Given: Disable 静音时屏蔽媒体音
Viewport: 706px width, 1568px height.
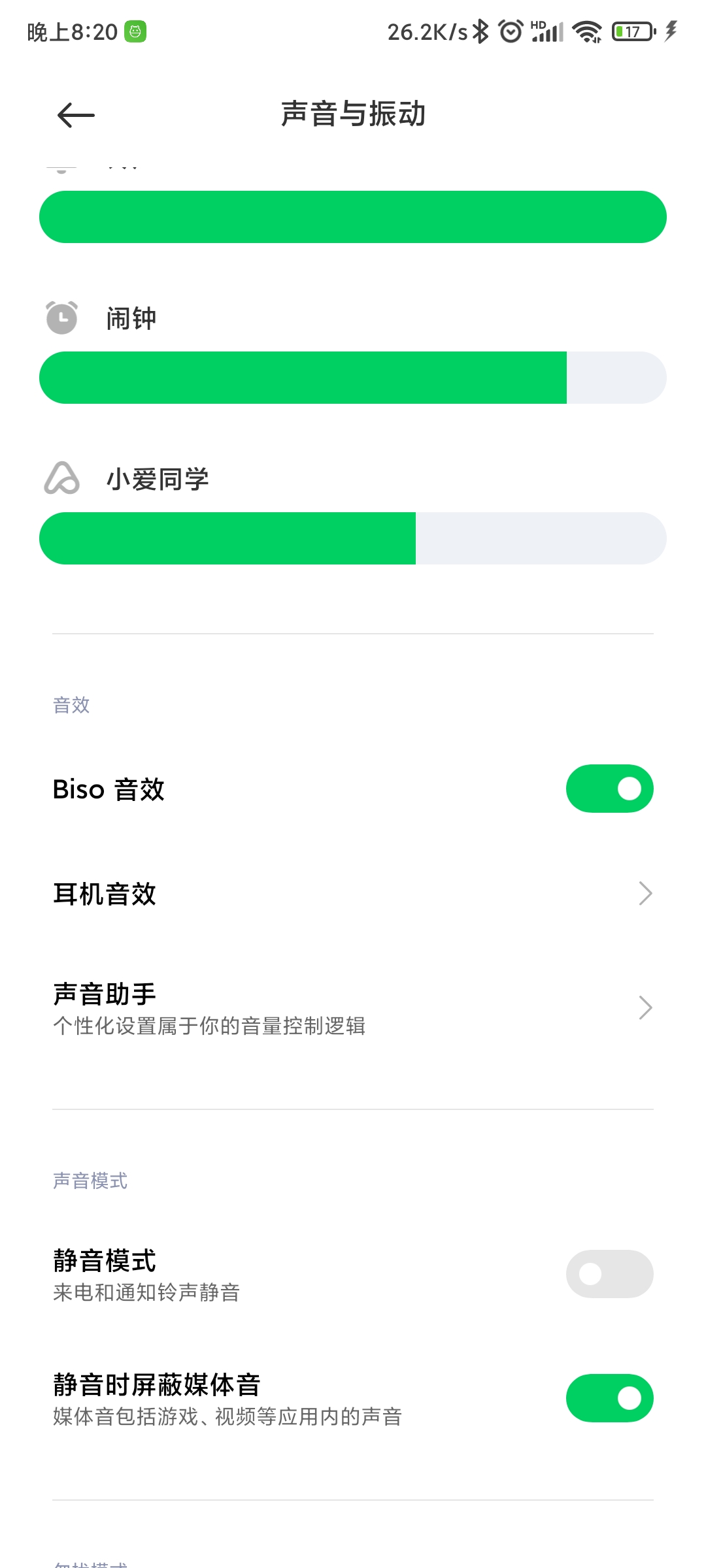Looking at the screenshot, I should (609, 1398).
